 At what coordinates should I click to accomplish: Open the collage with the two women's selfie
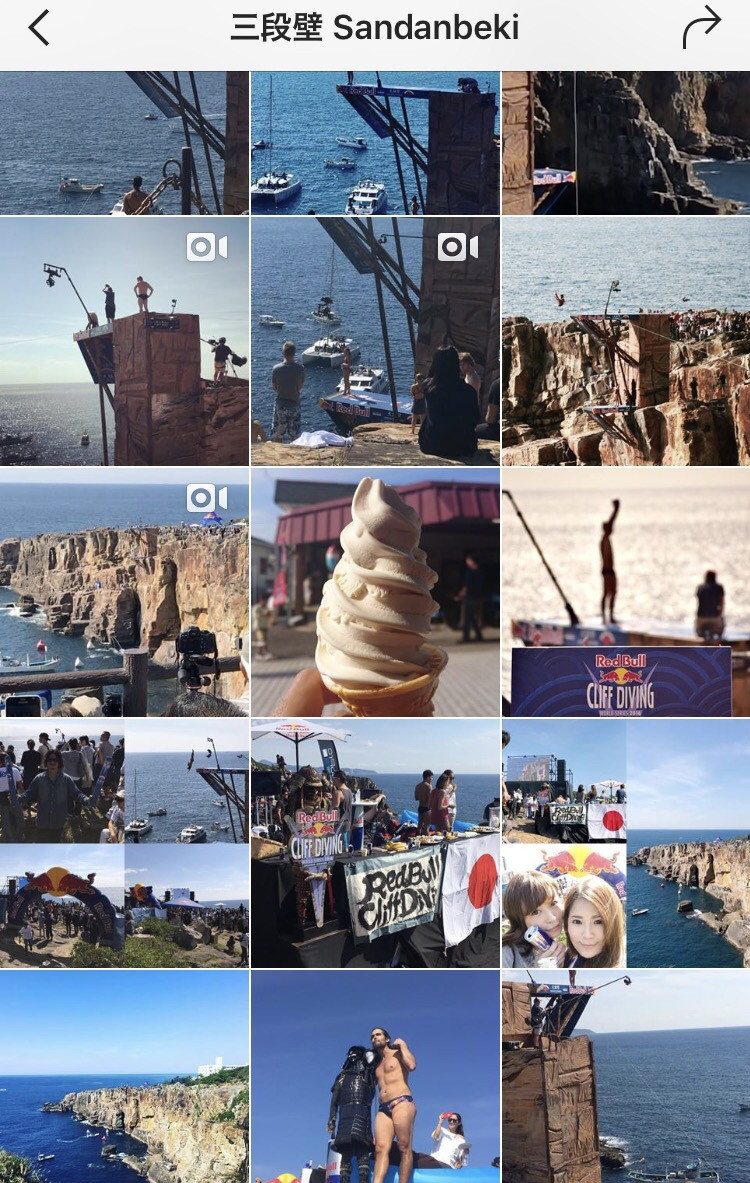tap(626, 843)
